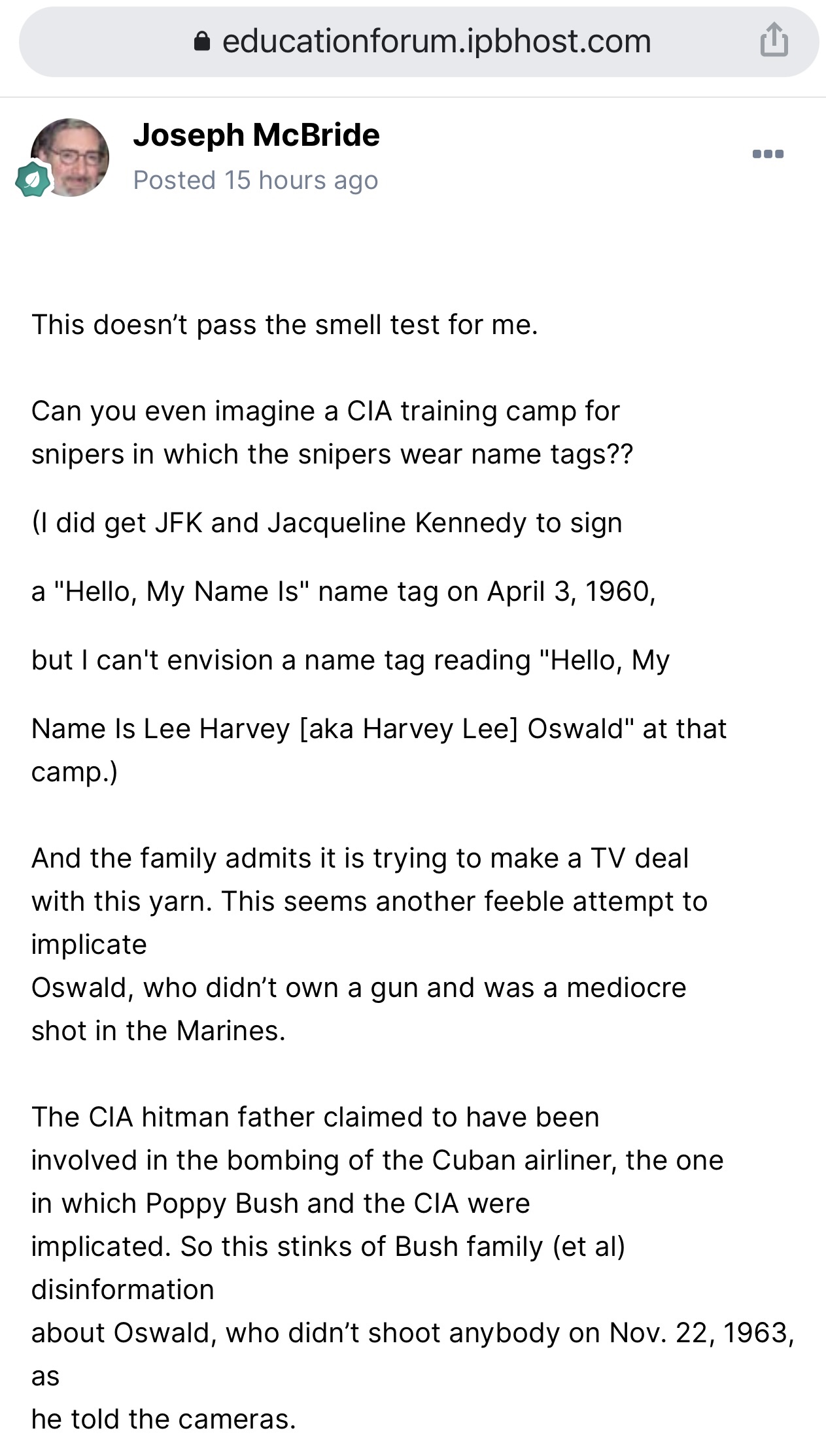Open the post options three-dot menu
The height and width of the screenshot is (1456, 826).
click(x=768, y=154)
